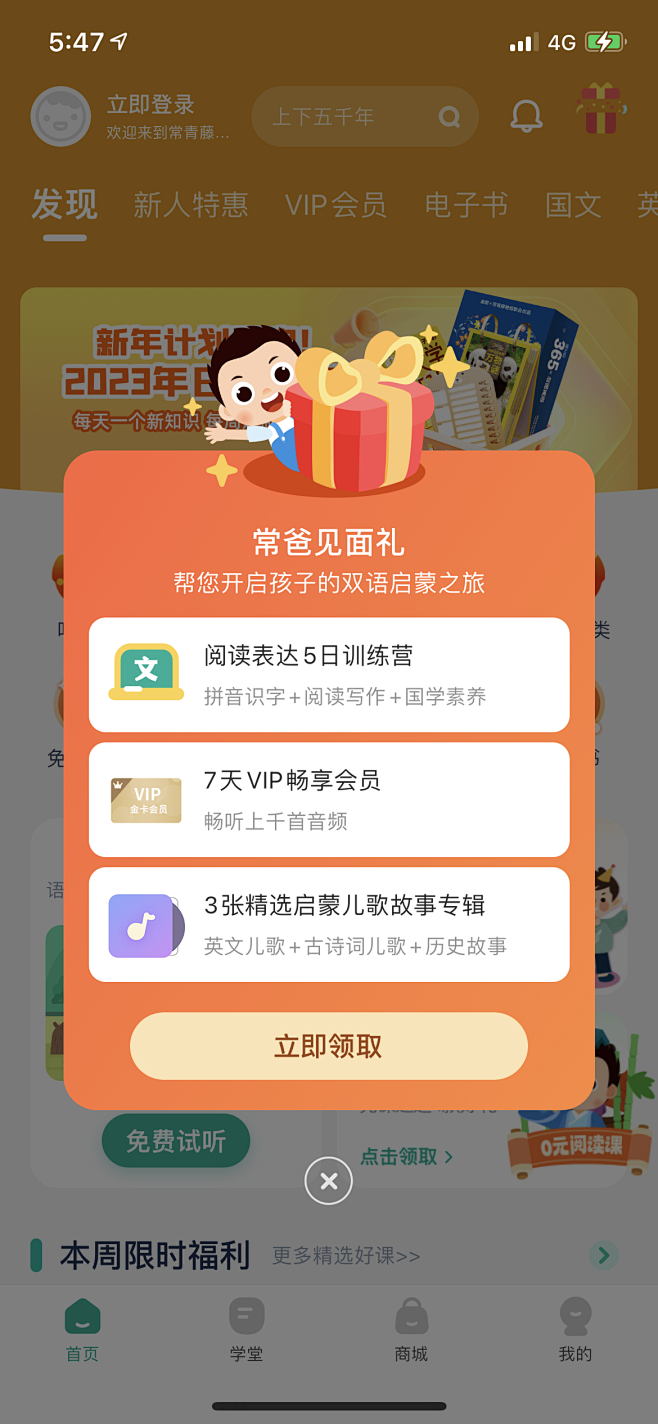Go to the 国文 tab
The image size is (658, 1424).
(x=573, y=205)
